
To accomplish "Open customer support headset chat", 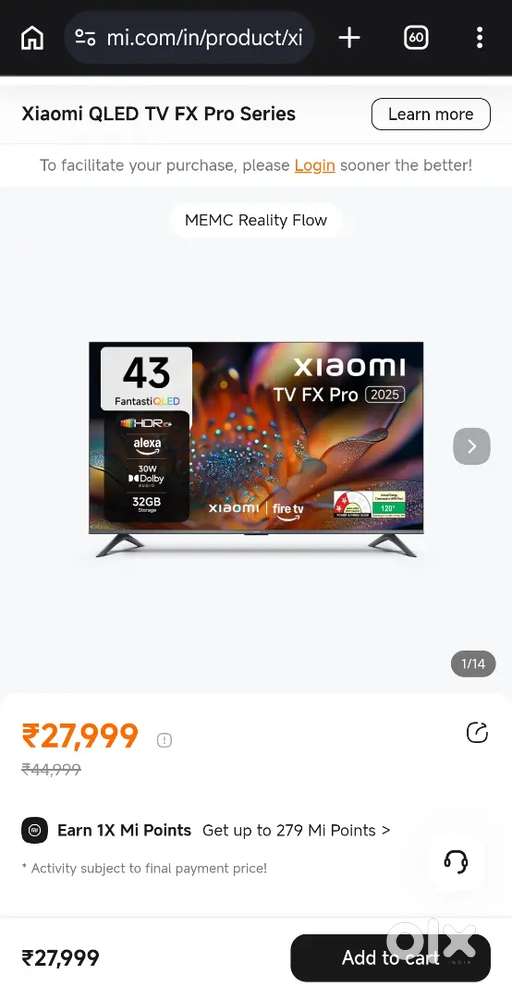I will coord(456,862).
